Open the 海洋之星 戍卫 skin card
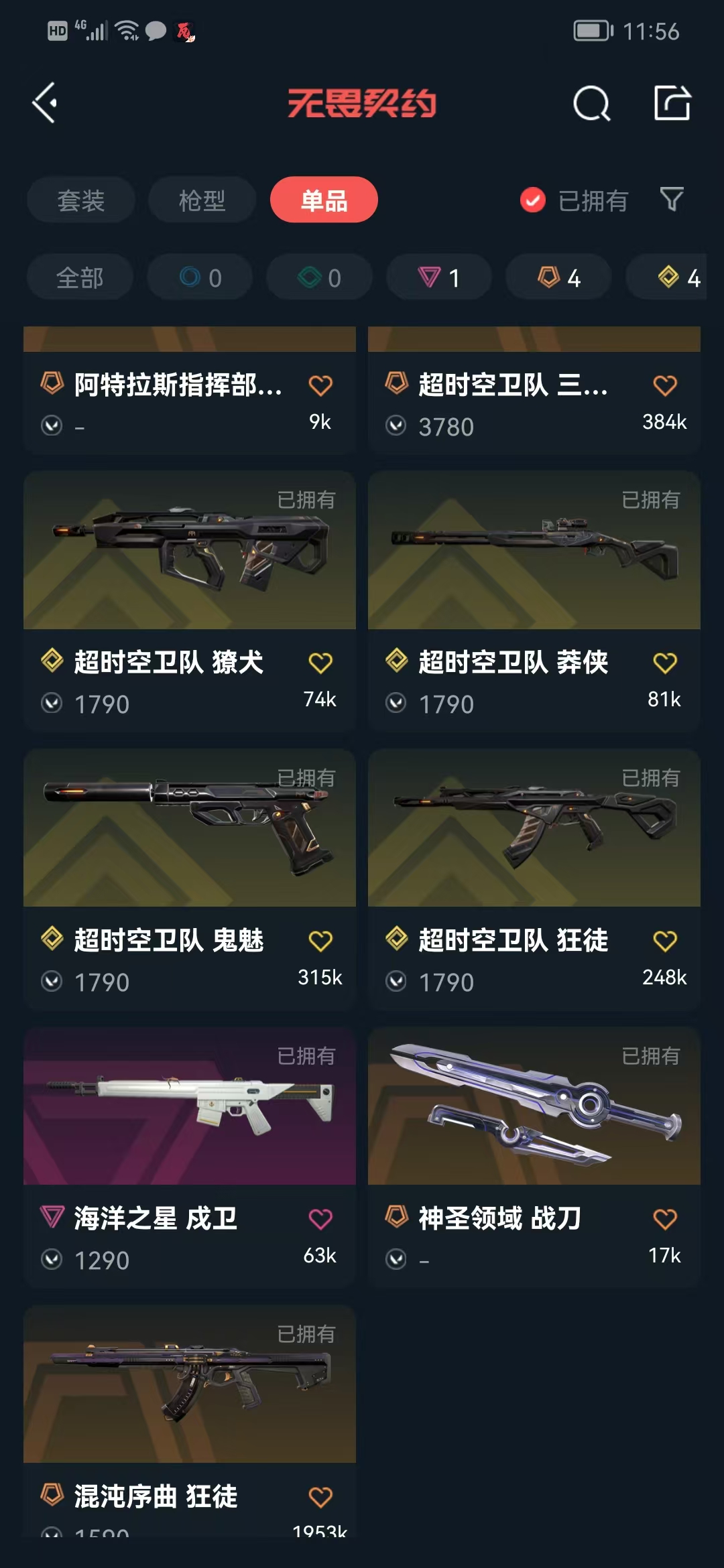The width and height of the screenshot is (724, 1568). point(189,1107)
